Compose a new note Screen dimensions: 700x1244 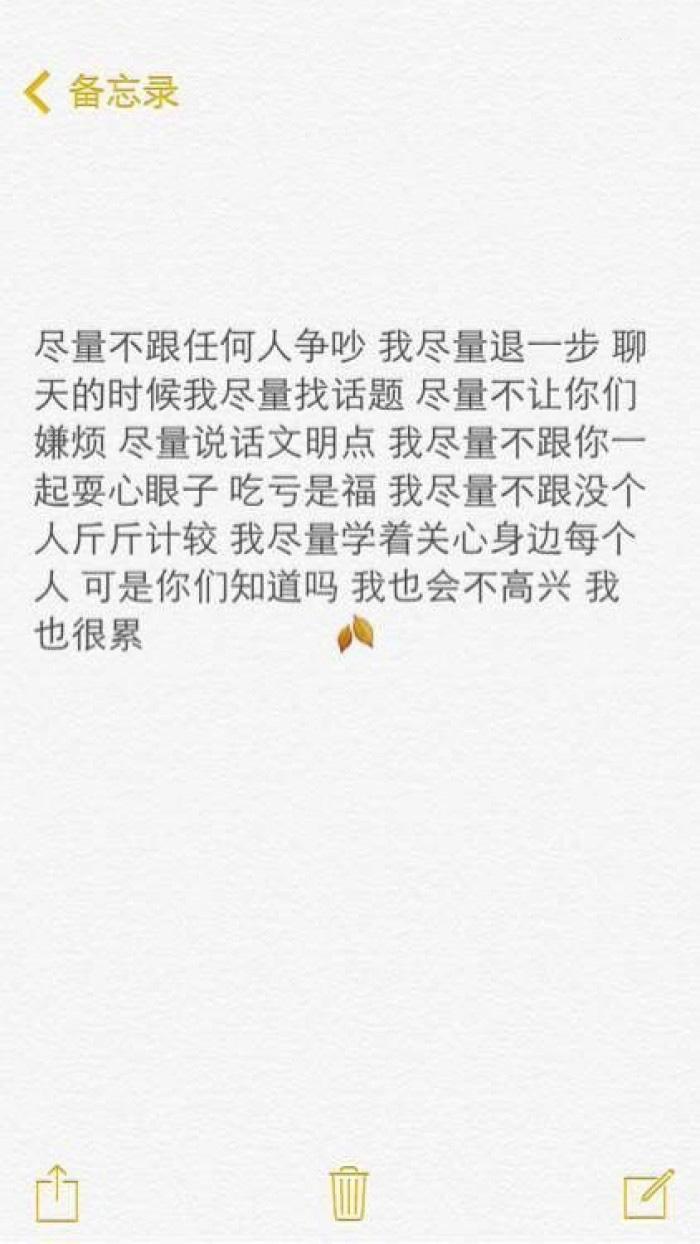pos(648,1193)
